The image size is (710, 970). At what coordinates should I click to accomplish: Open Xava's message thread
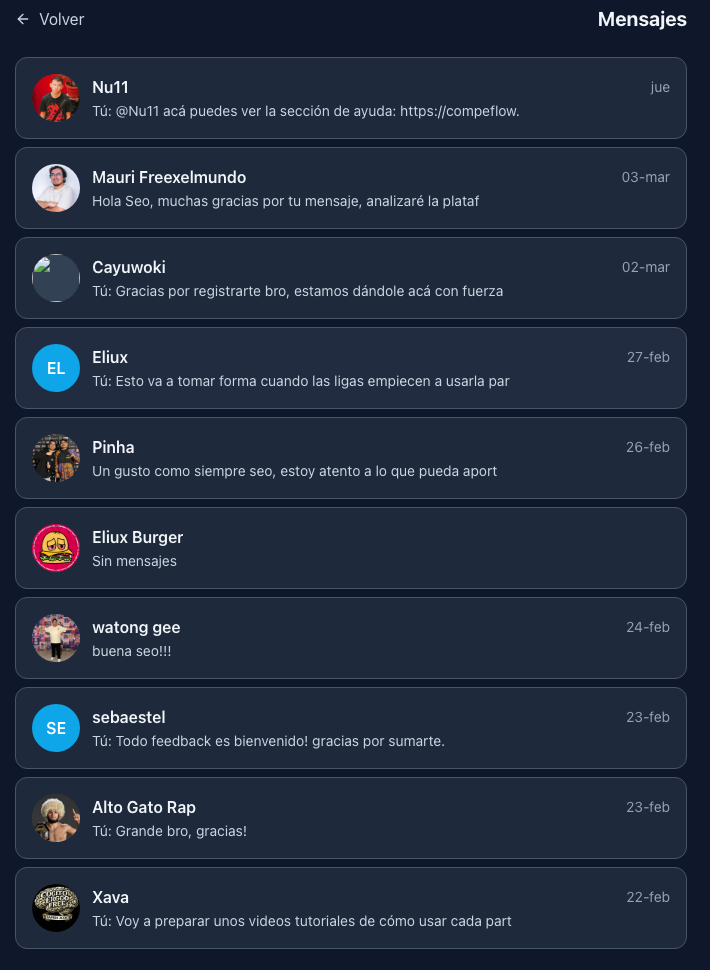(x=350, y=908)
